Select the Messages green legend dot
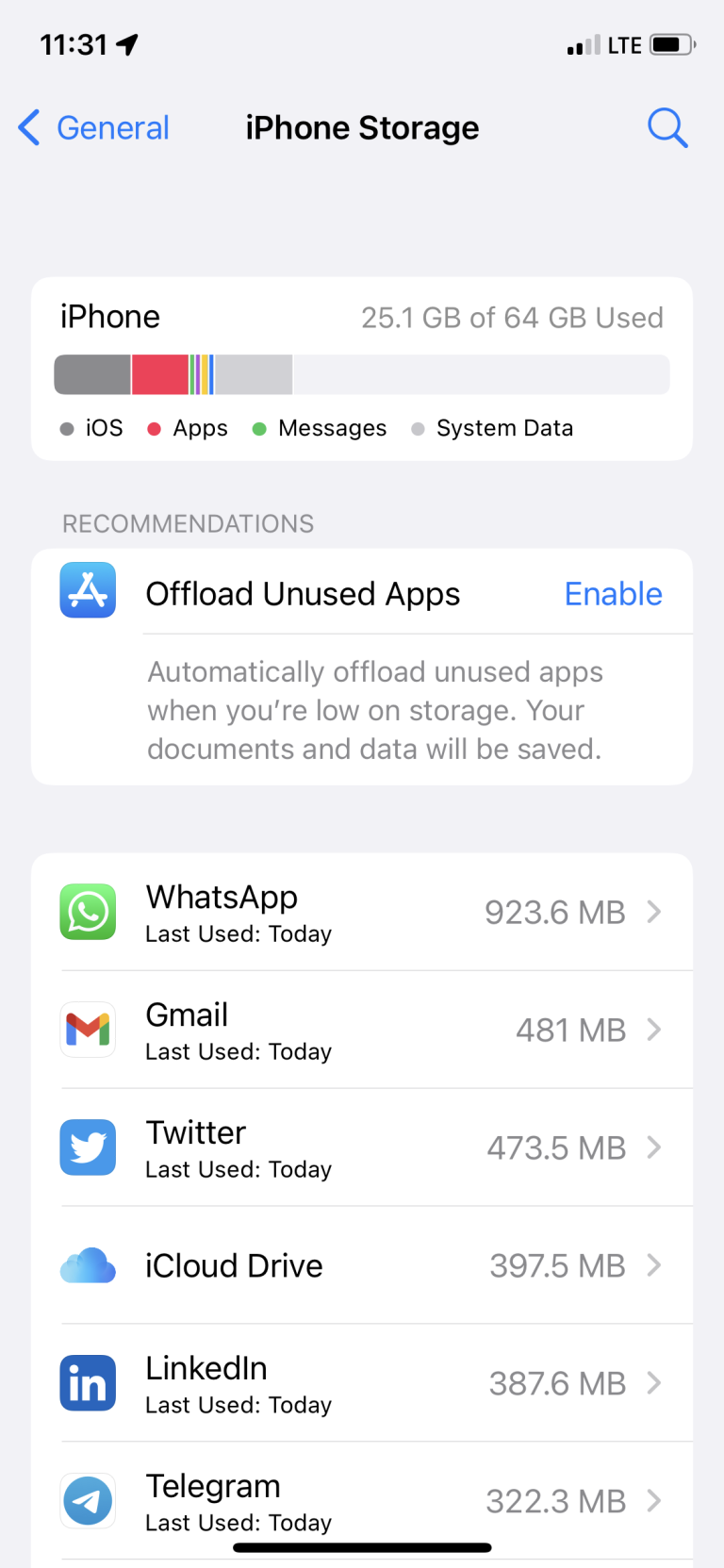The height and width of the screenshot is (1568, 724). (x=257, y=428)
